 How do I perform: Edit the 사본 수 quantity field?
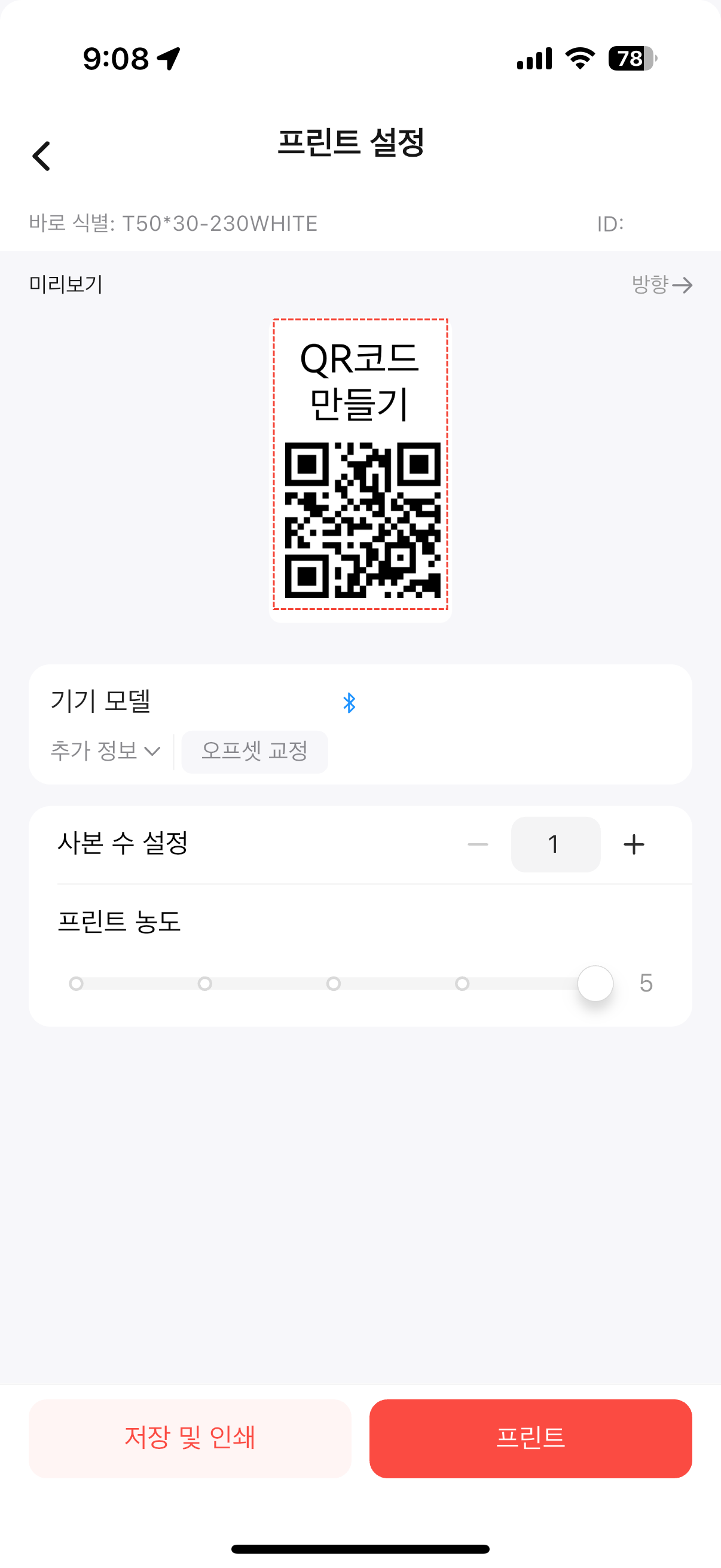[555, 844]
